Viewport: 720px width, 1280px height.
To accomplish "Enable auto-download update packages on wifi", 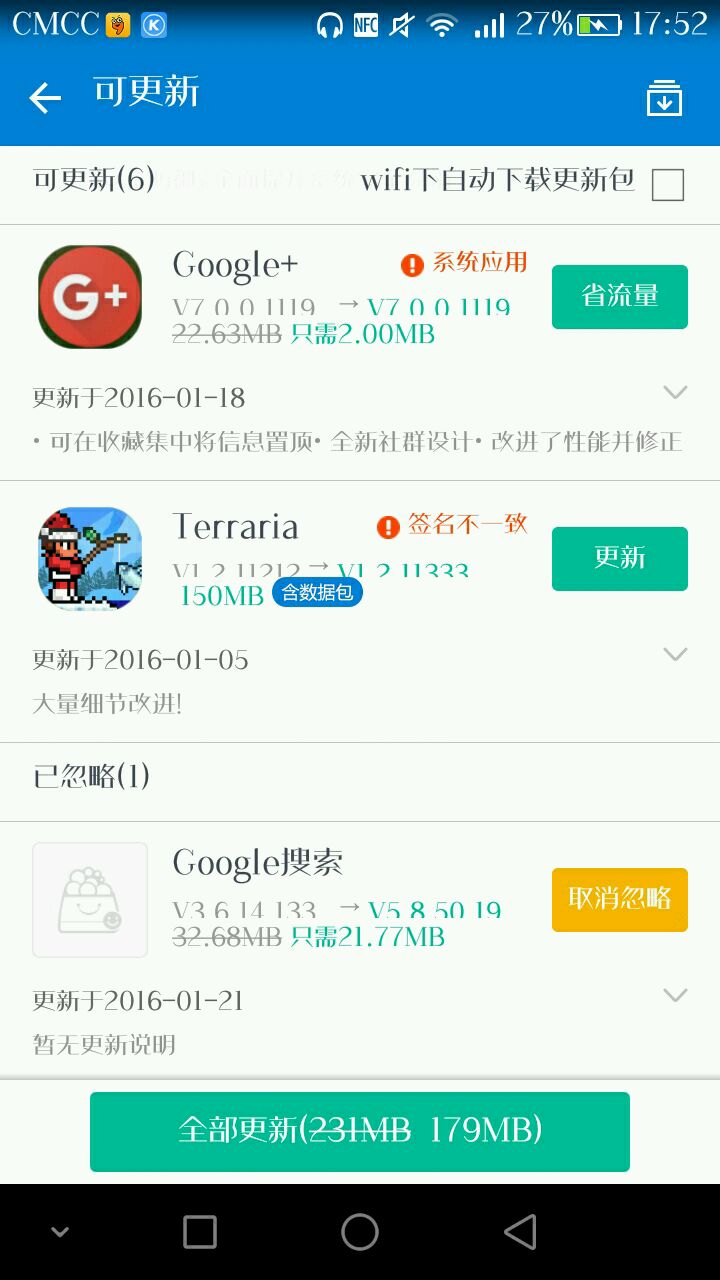I will point(667,184).
